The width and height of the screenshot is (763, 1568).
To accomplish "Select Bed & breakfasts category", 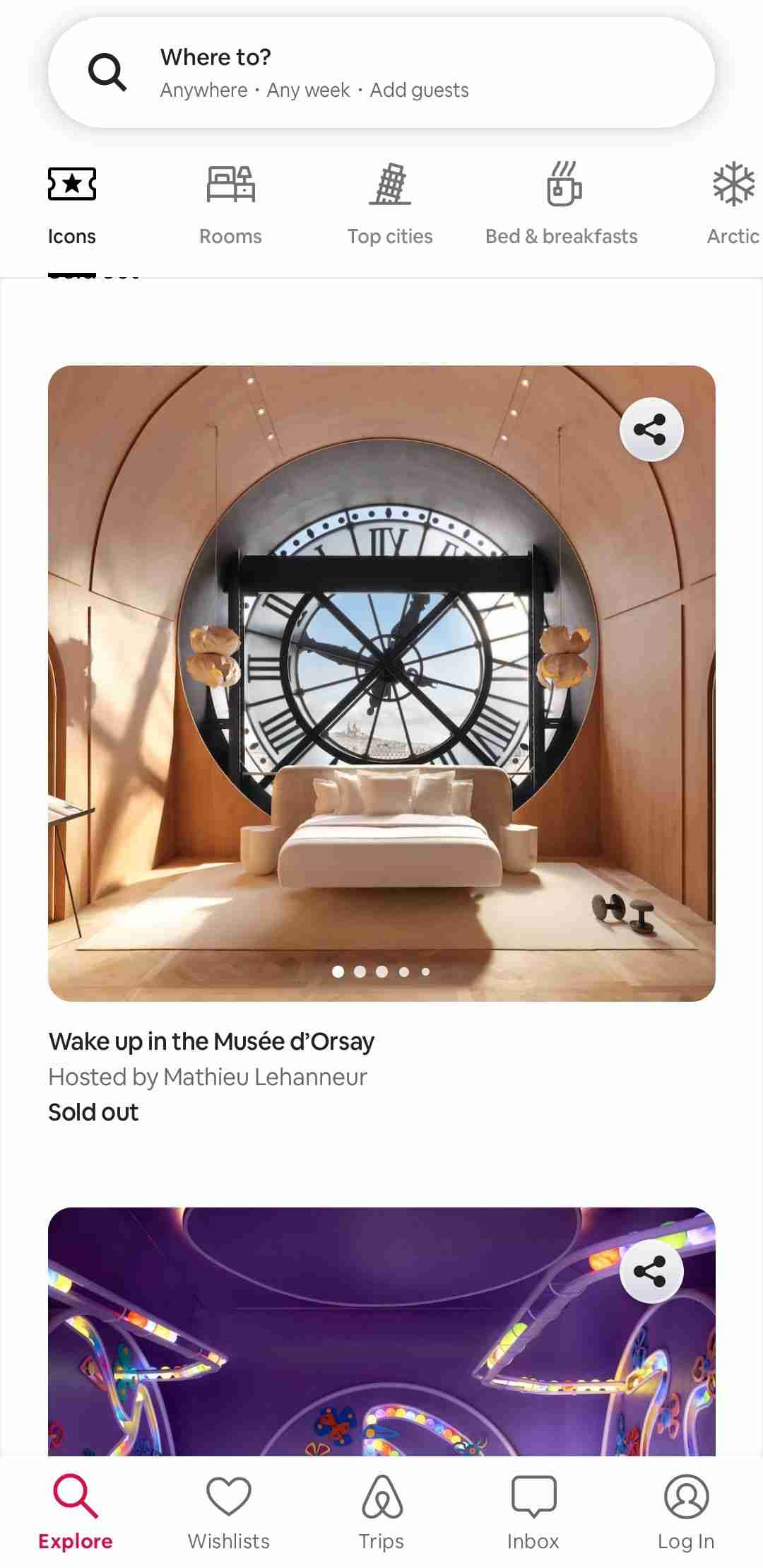I will [x=562, y=205].
